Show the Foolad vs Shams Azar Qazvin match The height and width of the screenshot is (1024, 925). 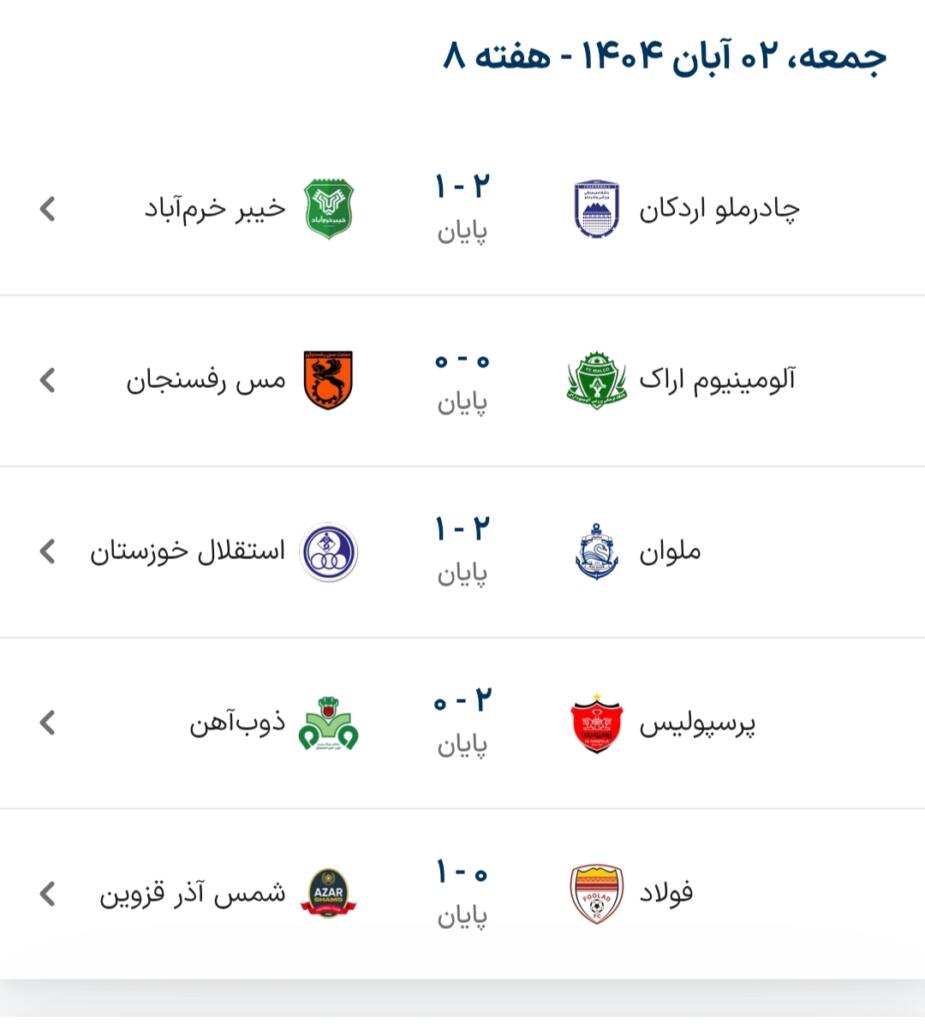coord(462,894)
